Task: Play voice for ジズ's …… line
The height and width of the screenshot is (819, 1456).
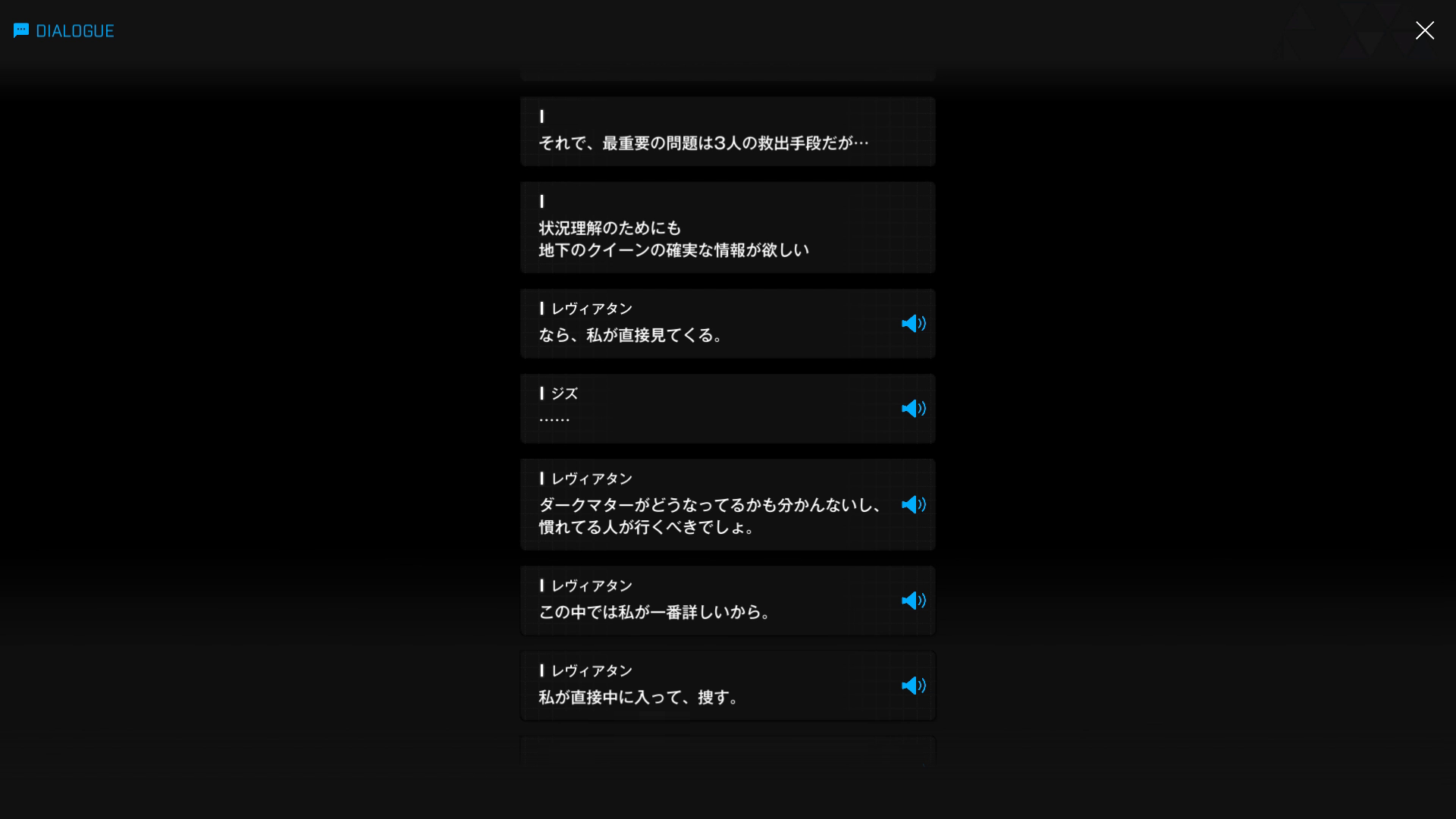Action: (913, 409)
